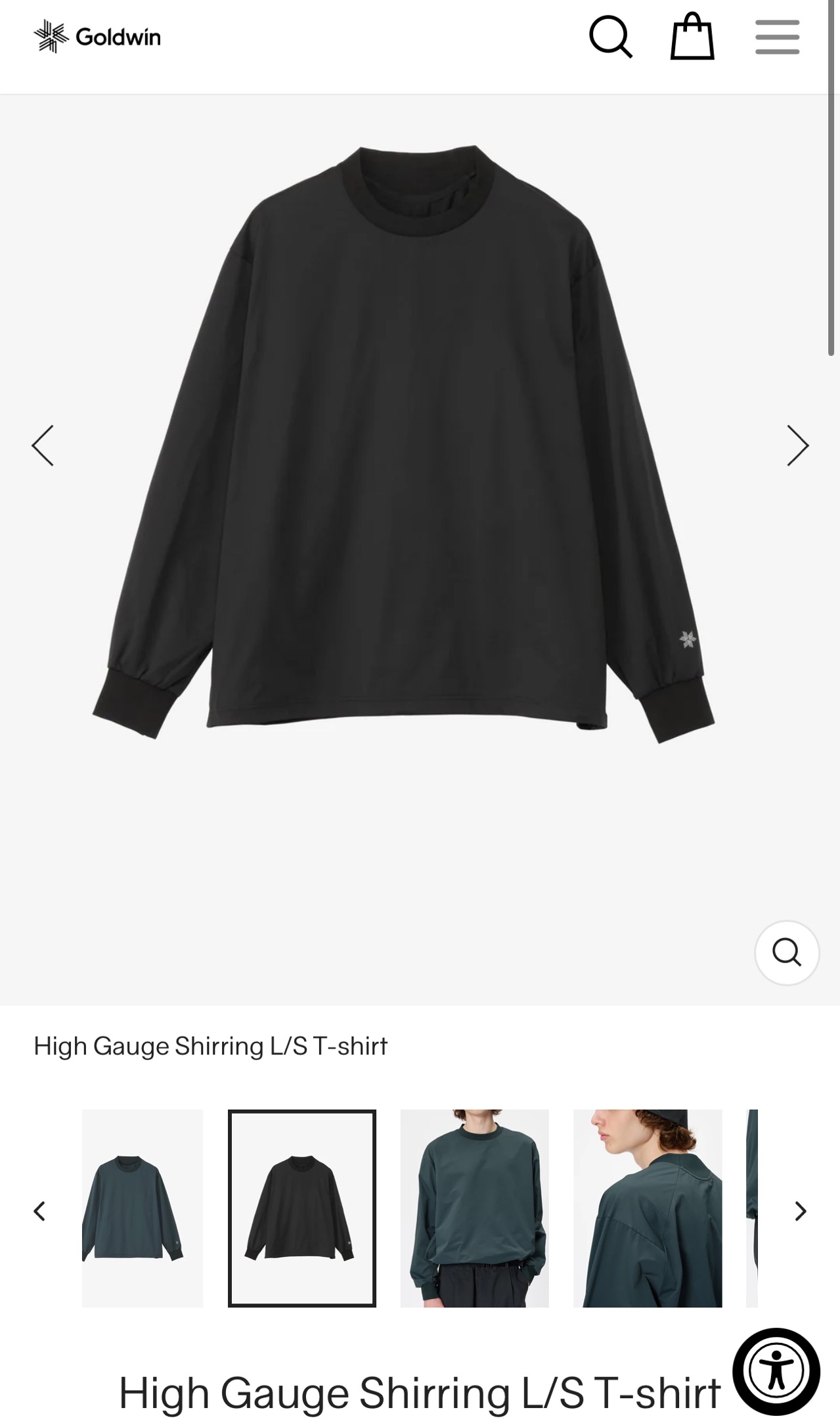Screen dimensions: 840x1425
Task: Open the search icon in the header
Action: click(x=610, y=37)
